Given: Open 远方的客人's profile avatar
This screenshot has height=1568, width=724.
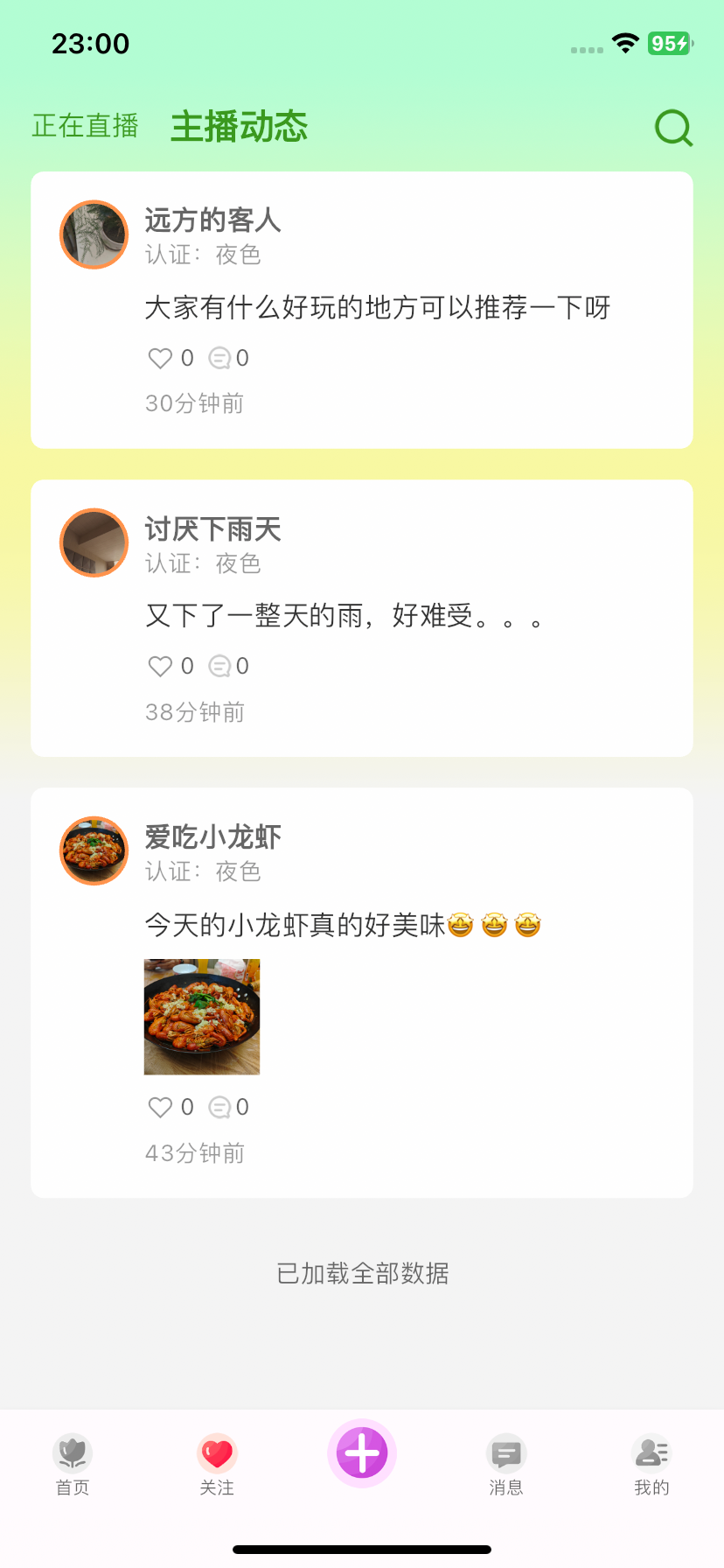Looking at the screenshot, I should click(x=93, y=234).
